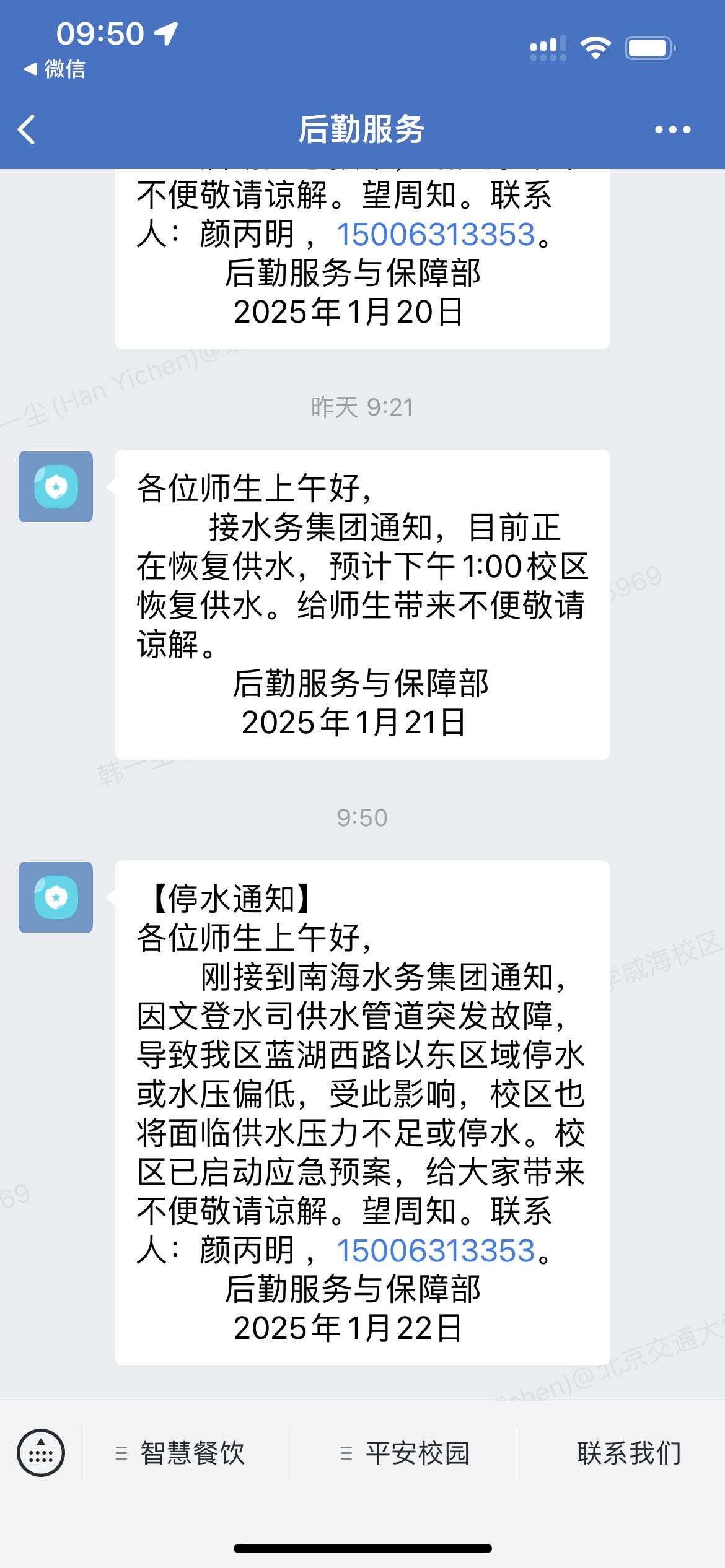Open the sender avatar beside the 停水通知 message

pos(56,897)
